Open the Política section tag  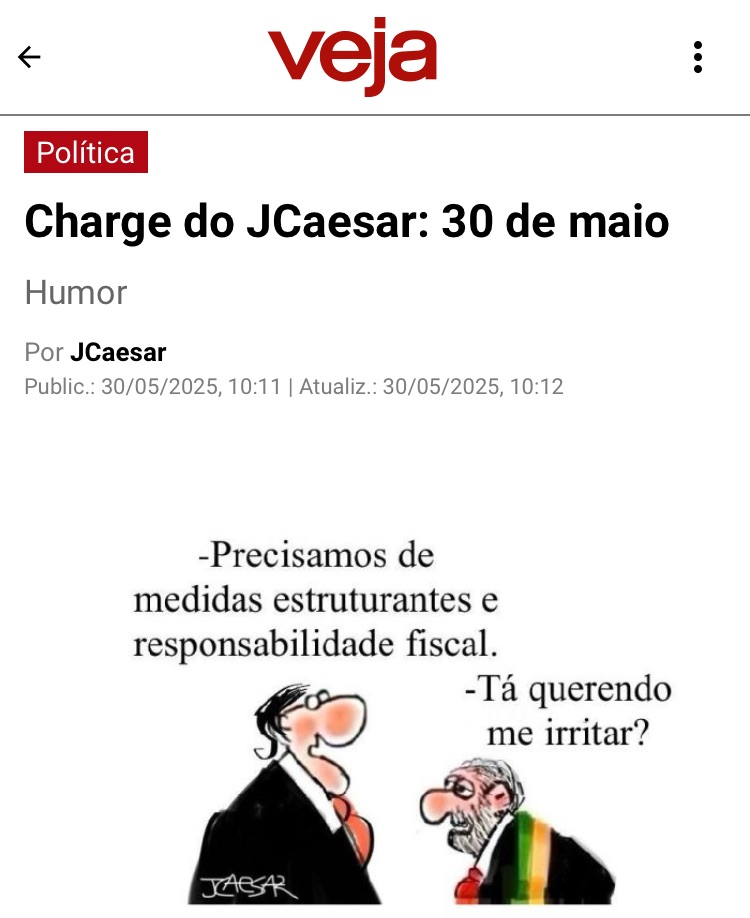coord(86,152)
